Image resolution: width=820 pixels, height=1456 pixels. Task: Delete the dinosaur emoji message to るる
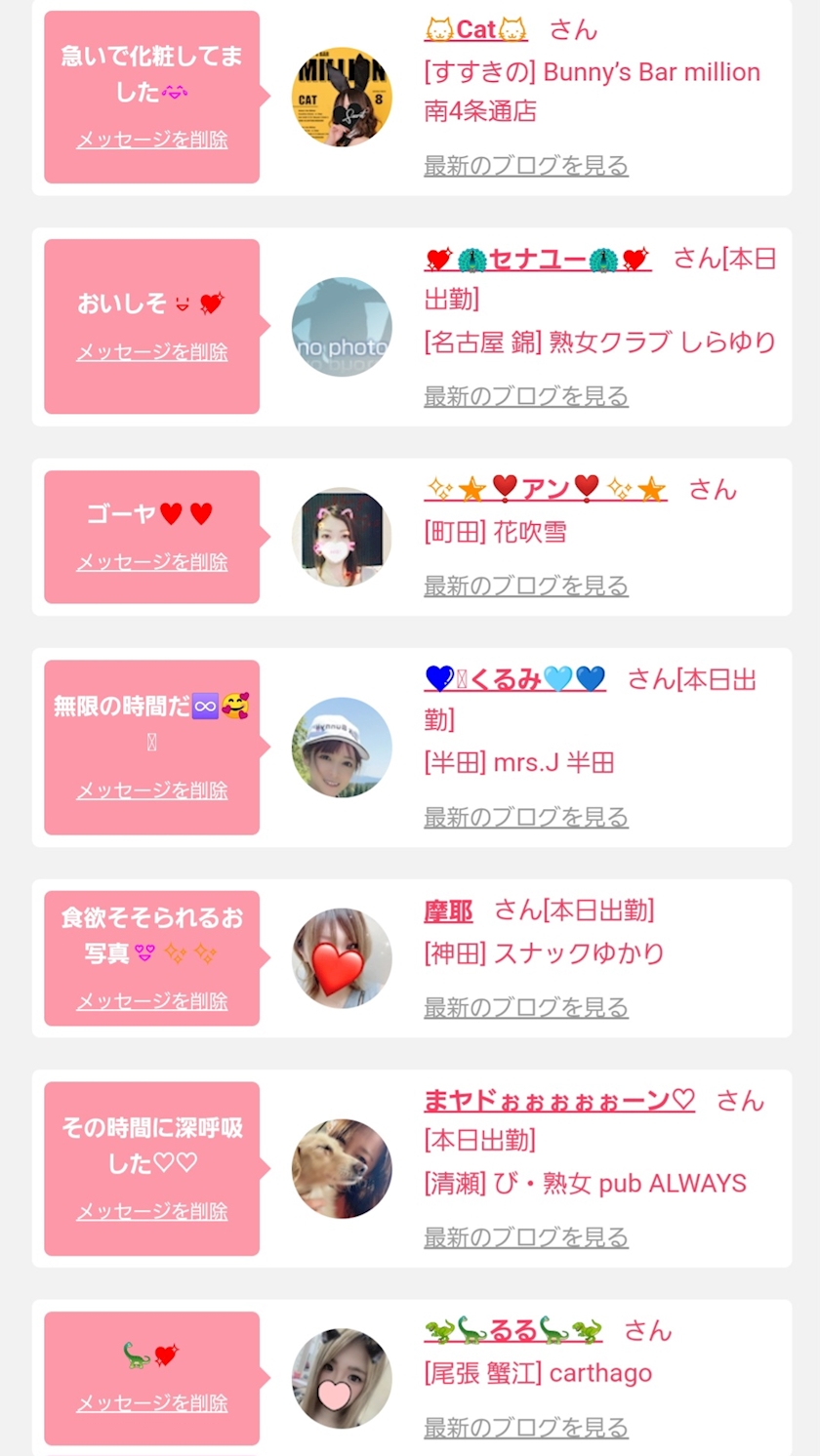pyautogui.click(x=152, y=1402)
